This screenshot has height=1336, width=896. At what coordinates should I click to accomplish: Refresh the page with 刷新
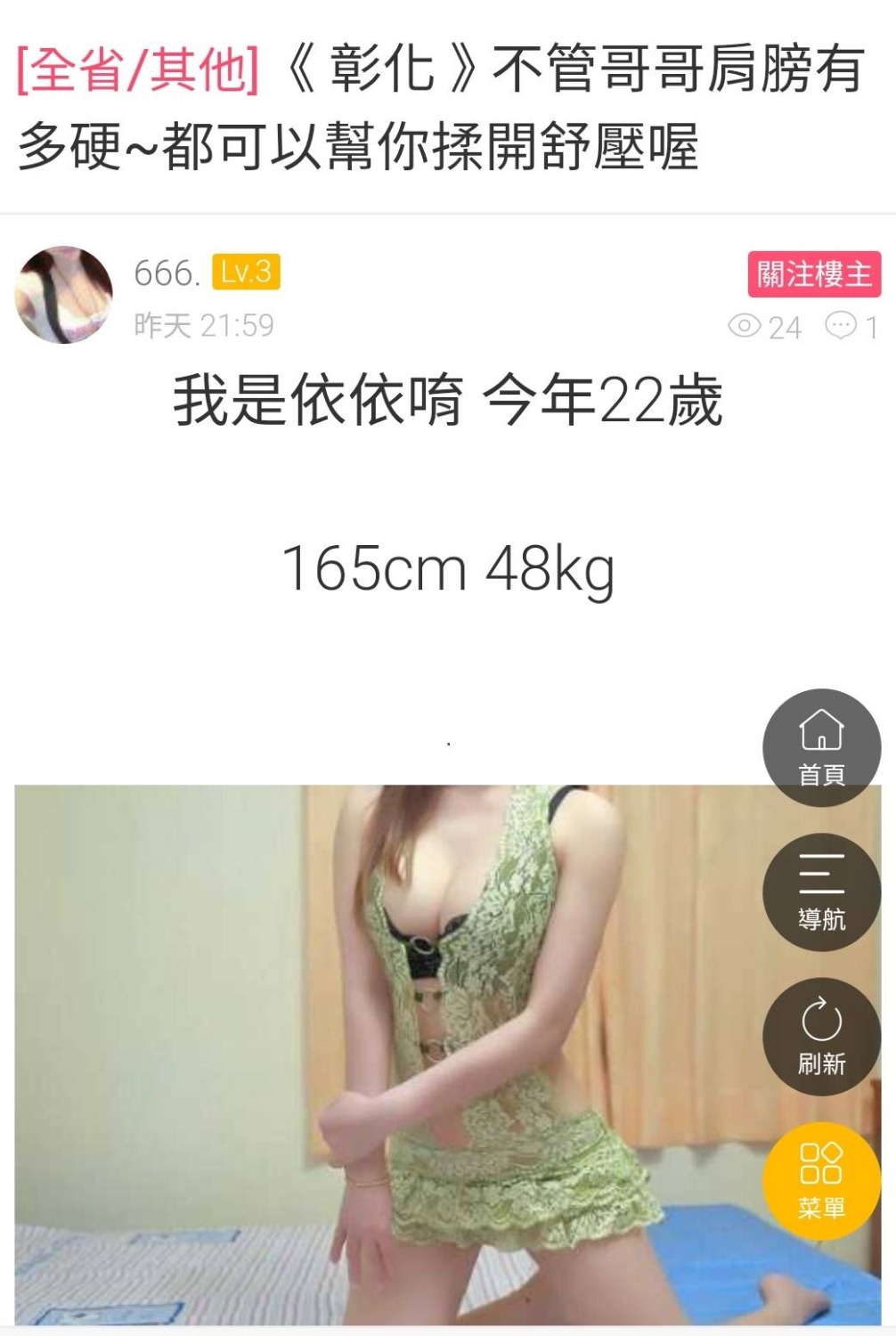coord(821,1036)
